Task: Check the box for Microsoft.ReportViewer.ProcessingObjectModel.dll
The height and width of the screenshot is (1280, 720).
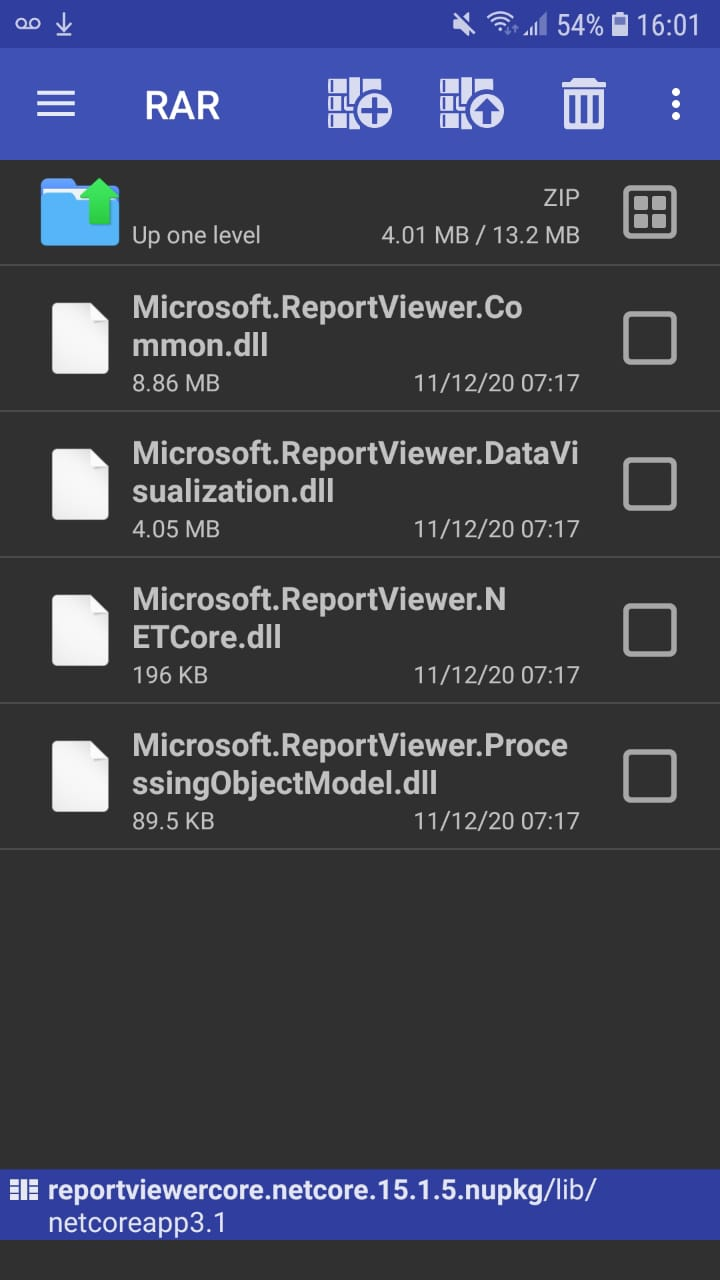Action: (x=650, y=776)
